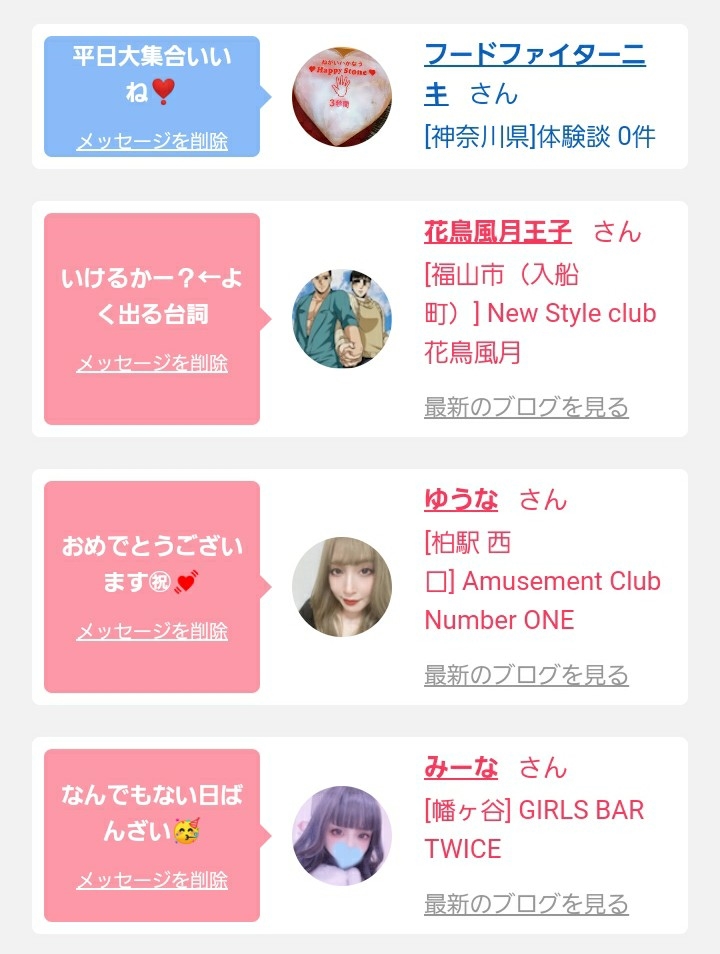View ゆうな's latest blog
This screenshot has height=954, width=720.
[526, 675]
